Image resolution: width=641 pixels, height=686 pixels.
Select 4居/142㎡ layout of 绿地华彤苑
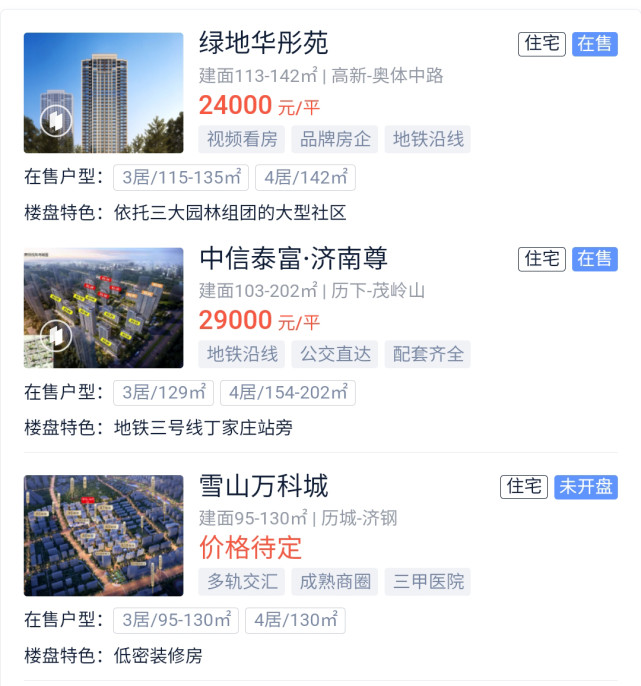point(305,178)
